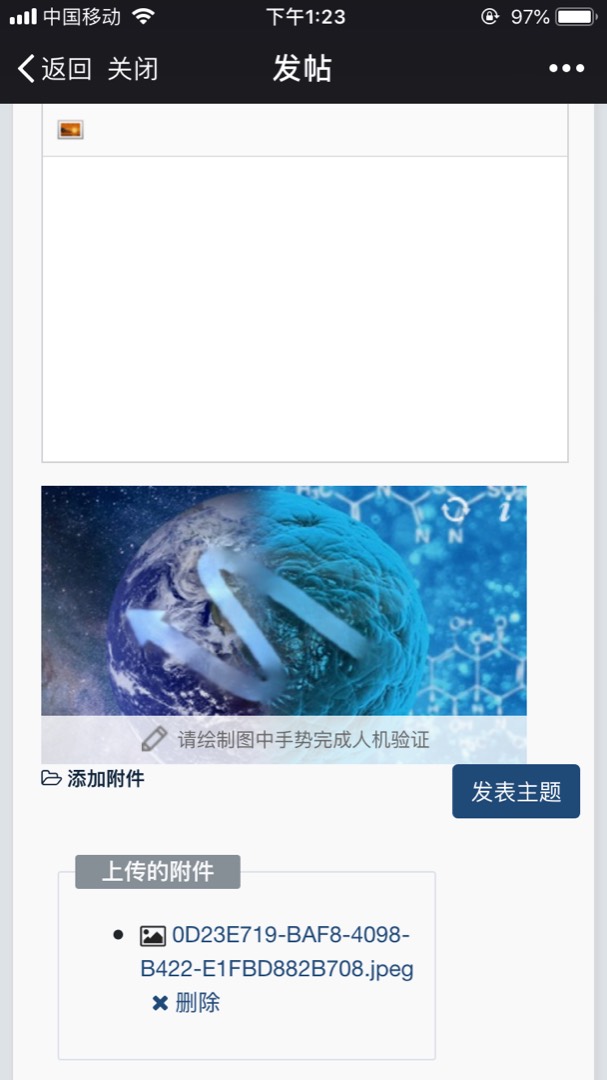The image size is (607, 1080).
Task: Close the page via 关闭
Action: pos(133,69)
